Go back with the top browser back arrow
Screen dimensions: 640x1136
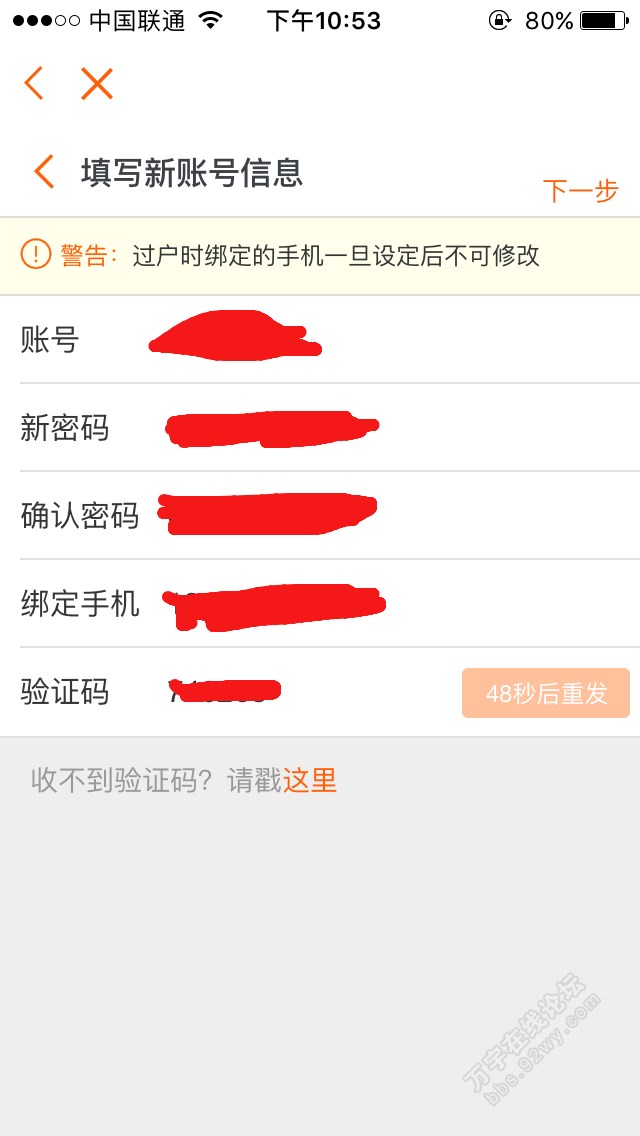coord(34,84)
